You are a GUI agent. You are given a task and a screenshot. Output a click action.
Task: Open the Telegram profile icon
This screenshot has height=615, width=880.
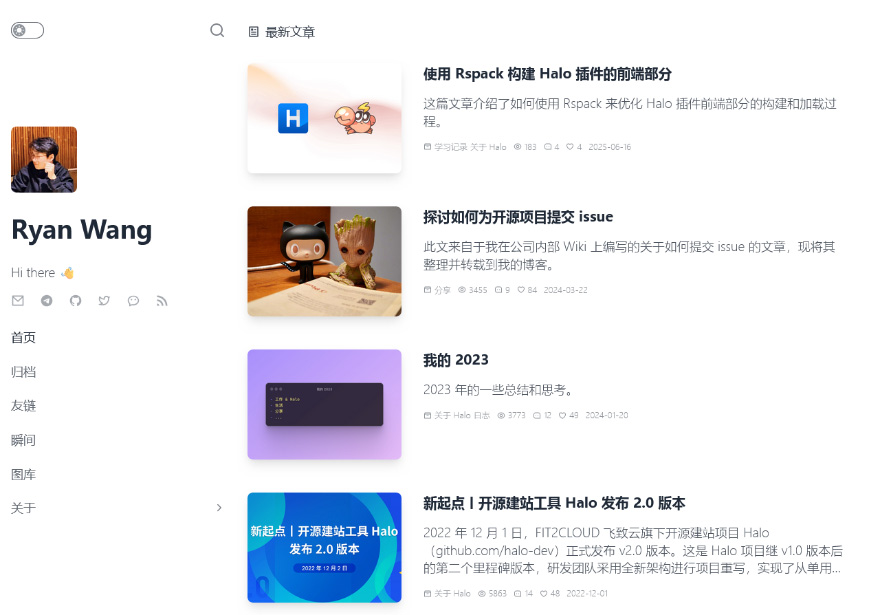tap(47, 300)
